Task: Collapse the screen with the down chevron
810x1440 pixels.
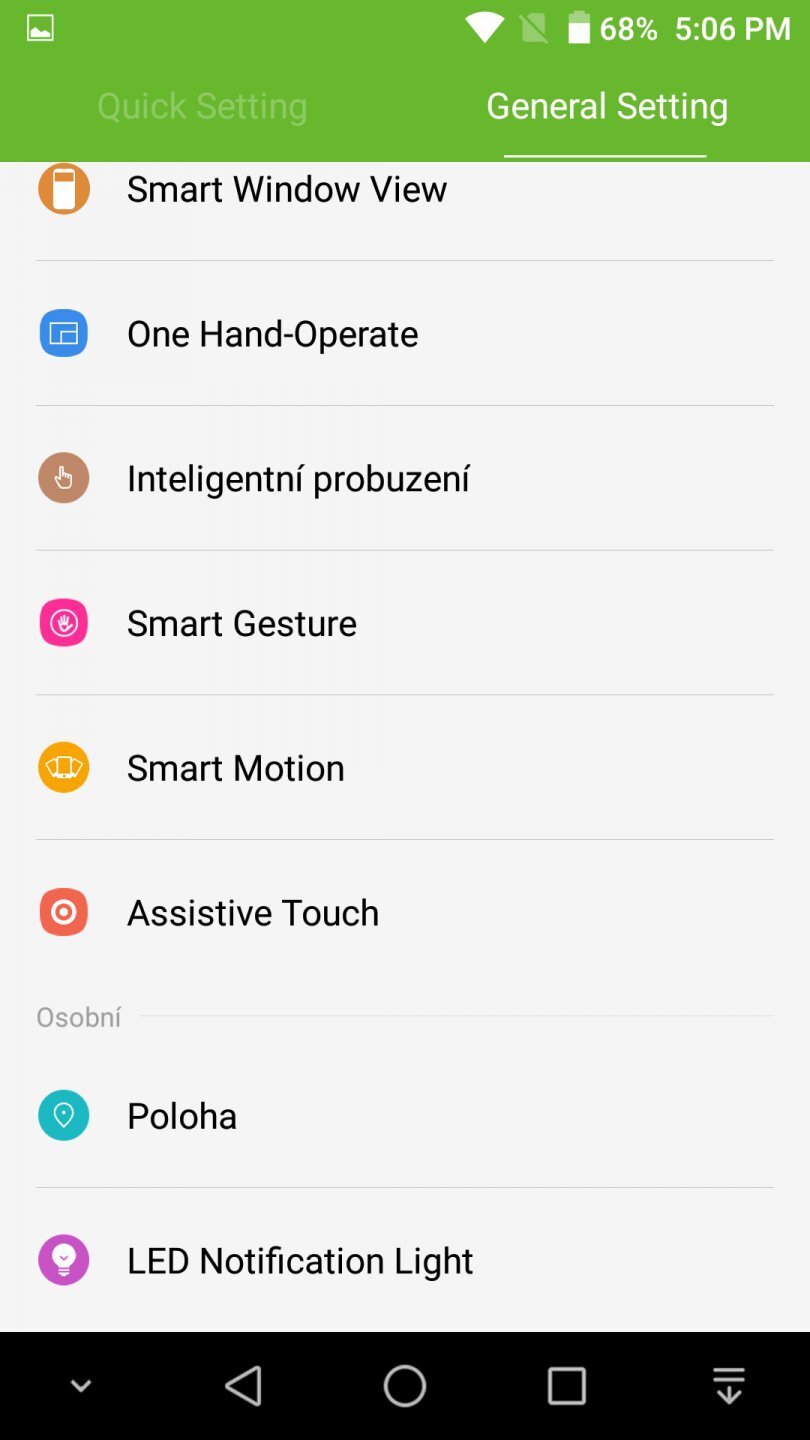Action: coord(80,1385)
